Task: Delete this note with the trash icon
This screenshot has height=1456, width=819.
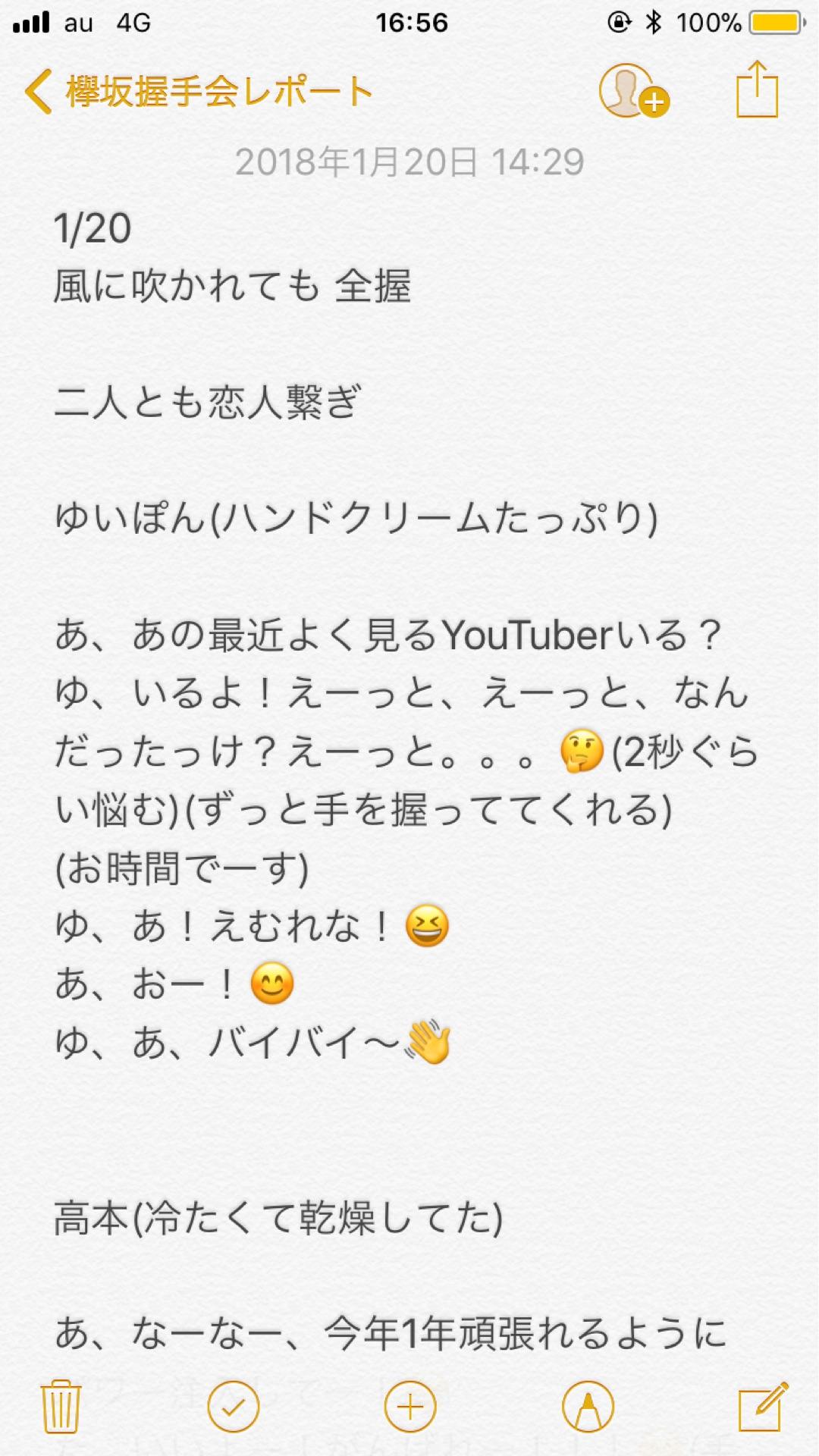Action: [x=61, y=1407]
